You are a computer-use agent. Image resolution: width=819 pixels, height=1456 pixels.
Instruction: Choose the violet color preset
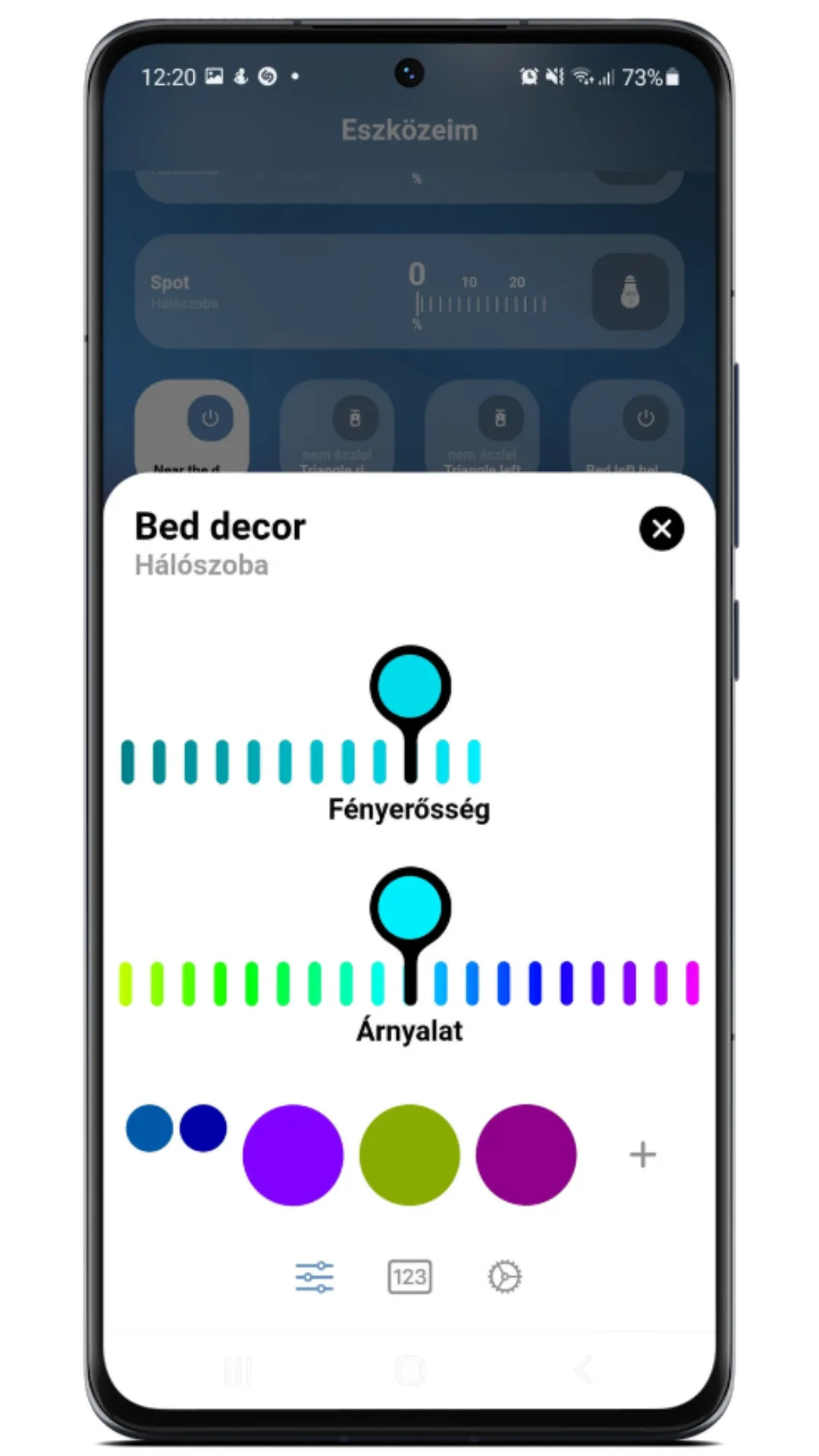[x=293, y=1155]
